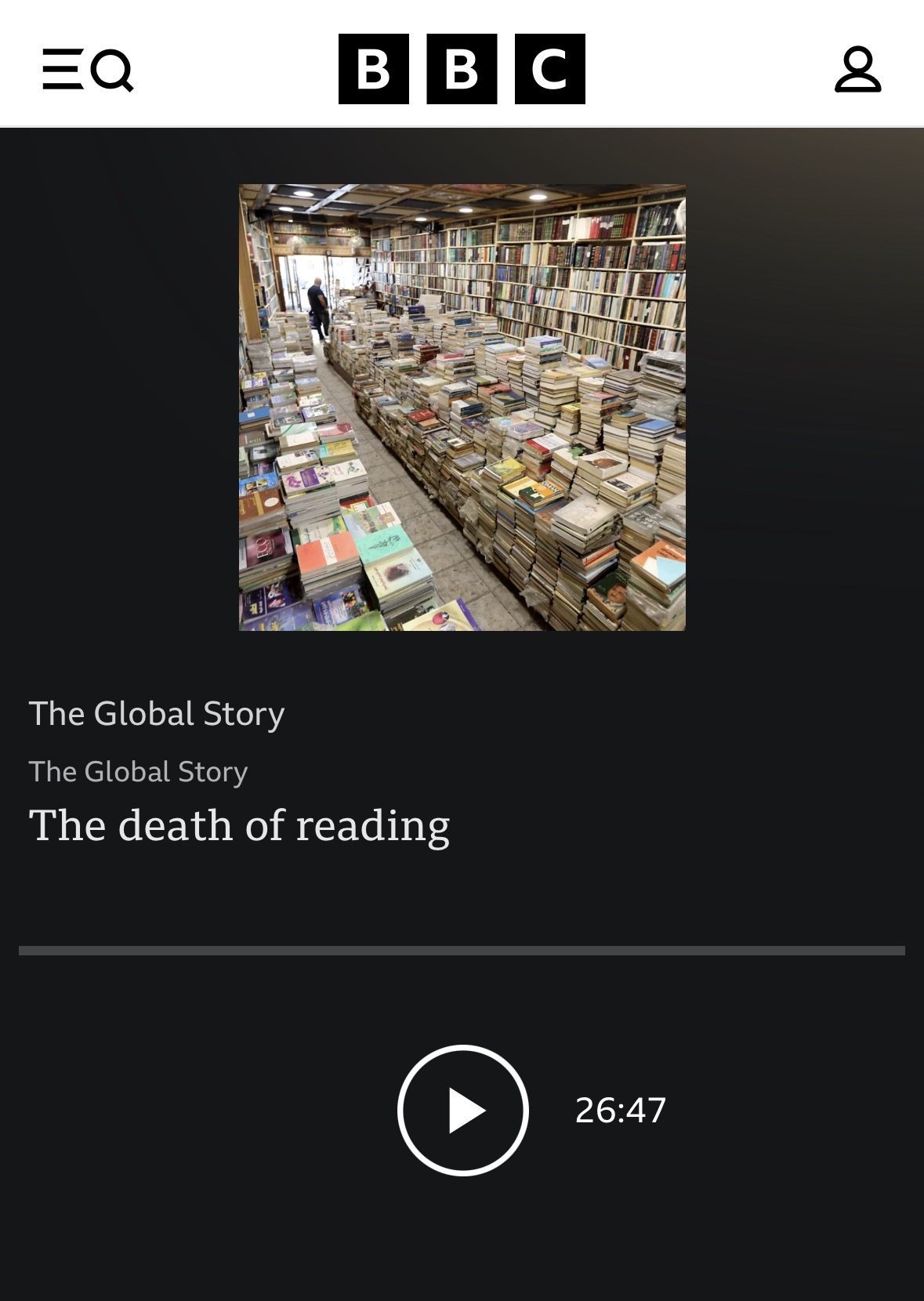Seek on the audio progress bar
Screen dimensions: 924x1301
pos(462,951)
